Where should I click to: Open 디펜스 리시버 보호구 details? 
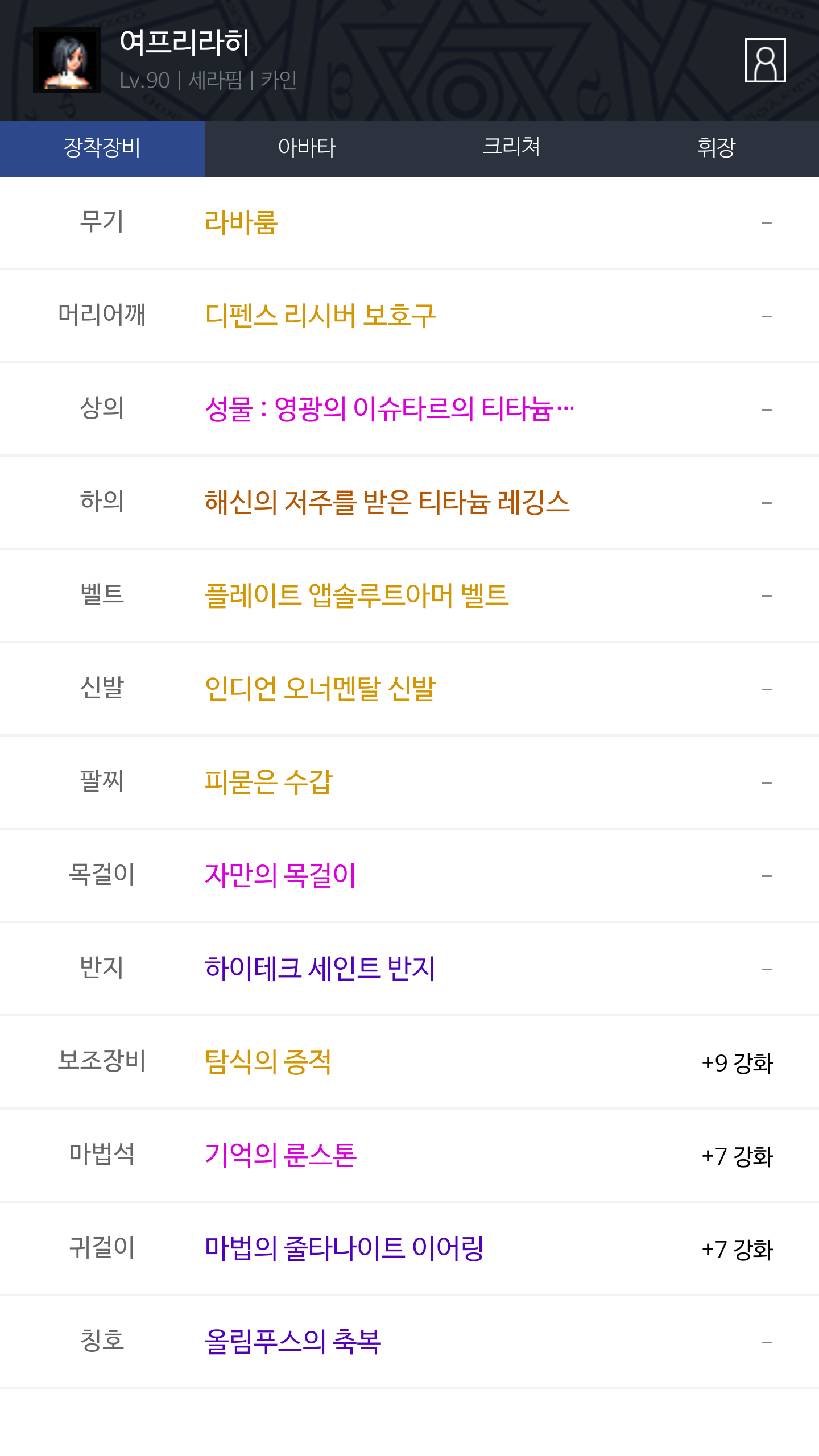click(x=409, y=316)
